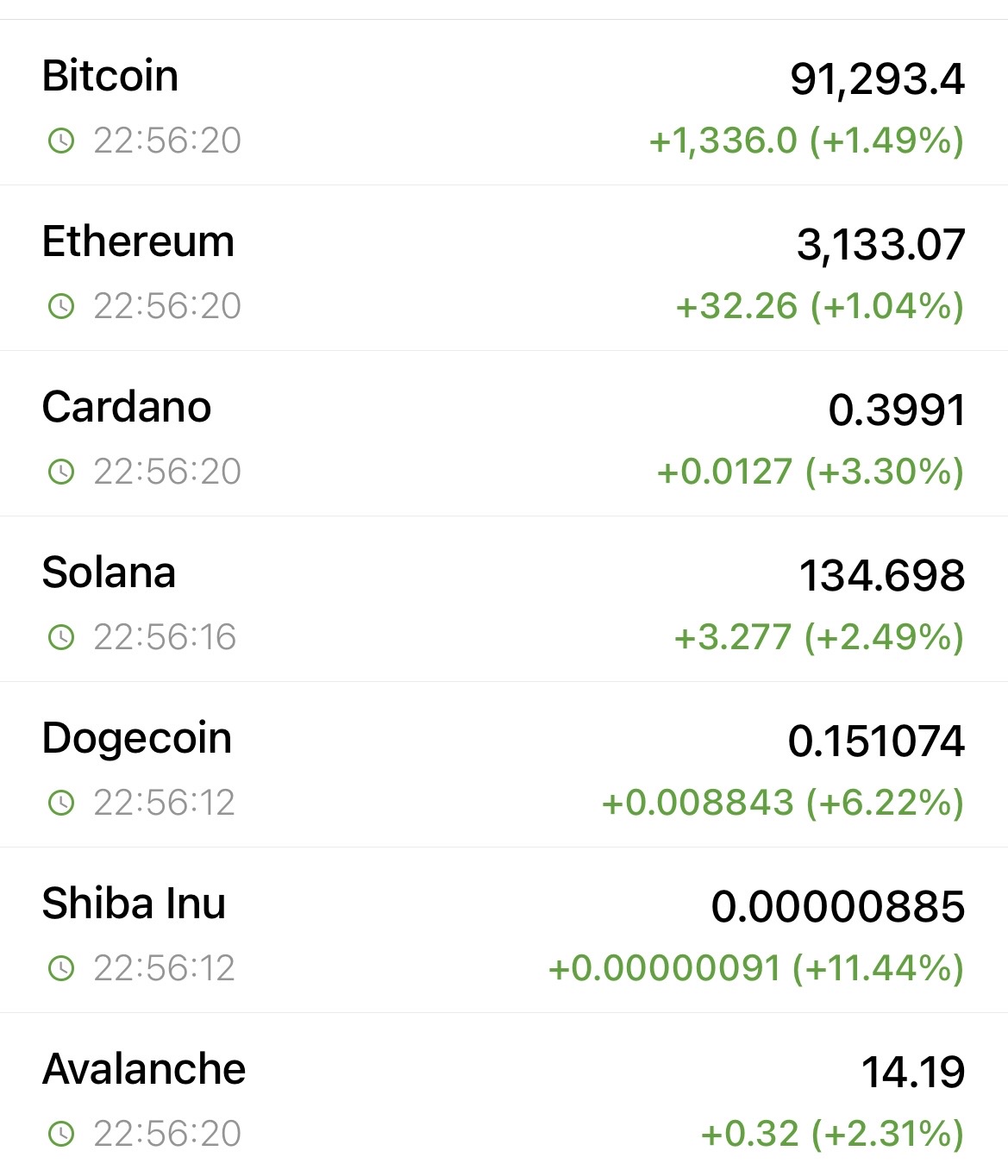The width and height of the screenshot is (1008, 1176).
Task: Open the Bitcoin price row
Action: click(504, 103)
